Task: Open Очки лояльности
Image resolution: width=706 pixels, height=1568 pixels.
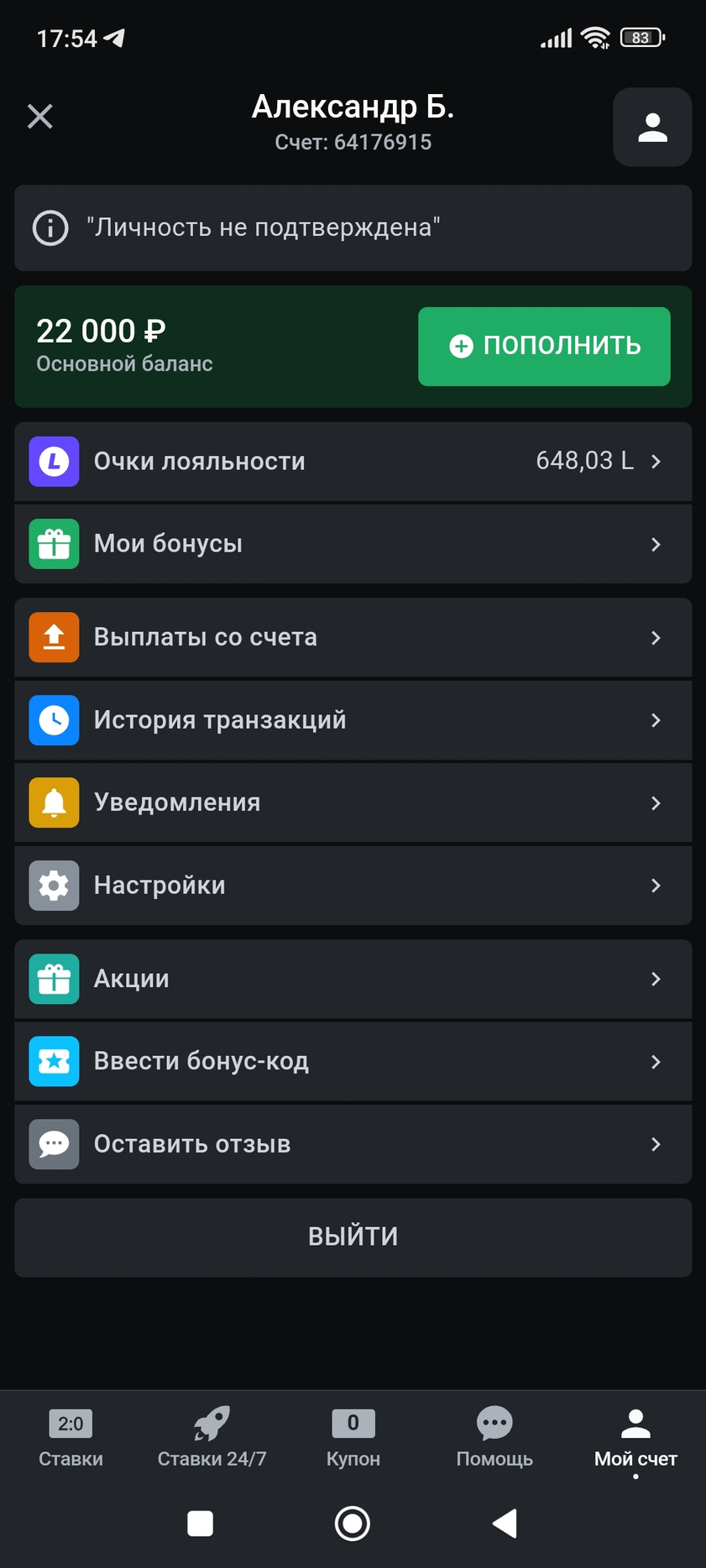Action: (353, 461)
